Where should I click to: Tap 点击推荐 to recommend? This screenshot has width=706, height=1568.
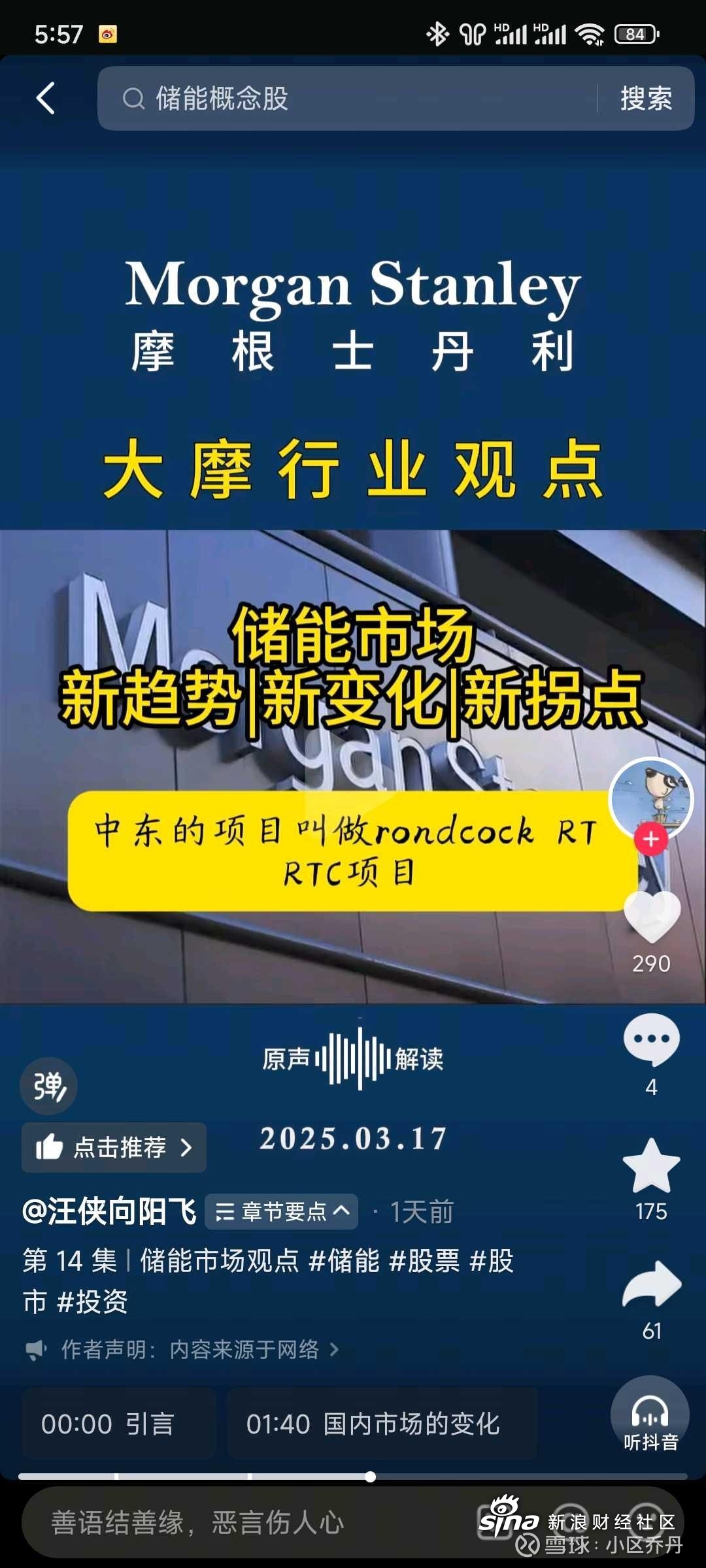point(114,1147)
